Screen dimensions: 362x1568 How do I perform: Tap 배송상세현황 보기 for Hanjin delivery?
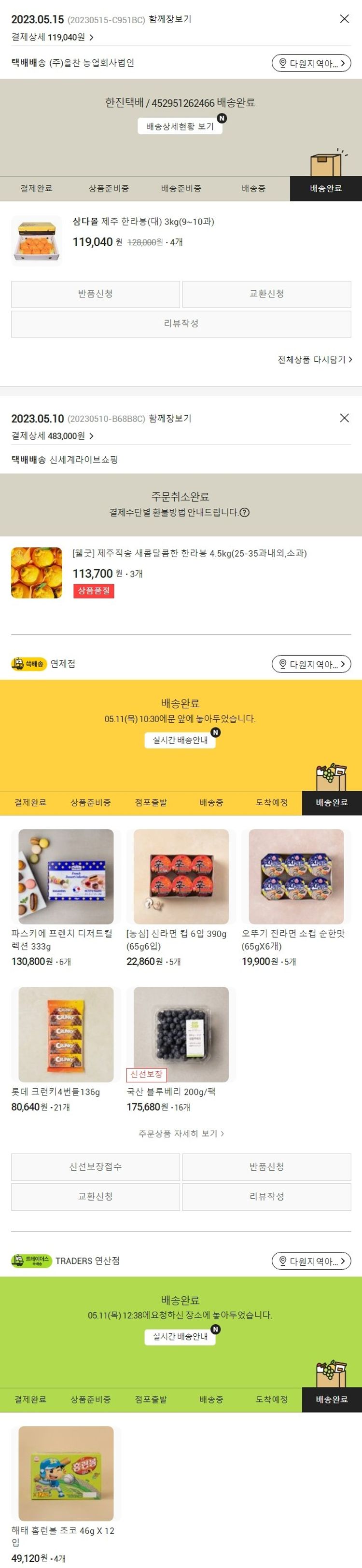point(180,126)
